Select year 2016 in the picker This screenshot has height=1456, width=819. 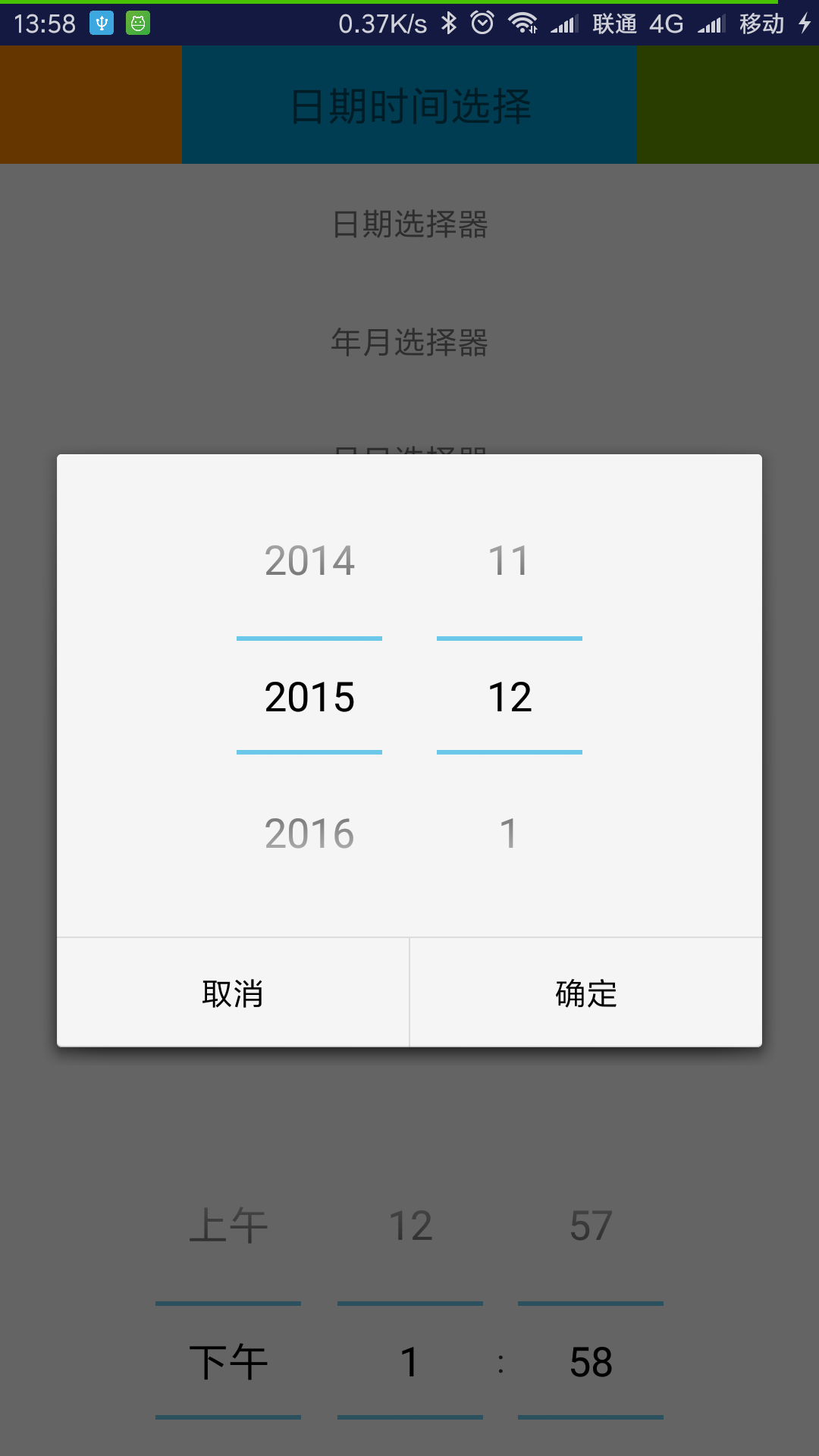[309, 833]
